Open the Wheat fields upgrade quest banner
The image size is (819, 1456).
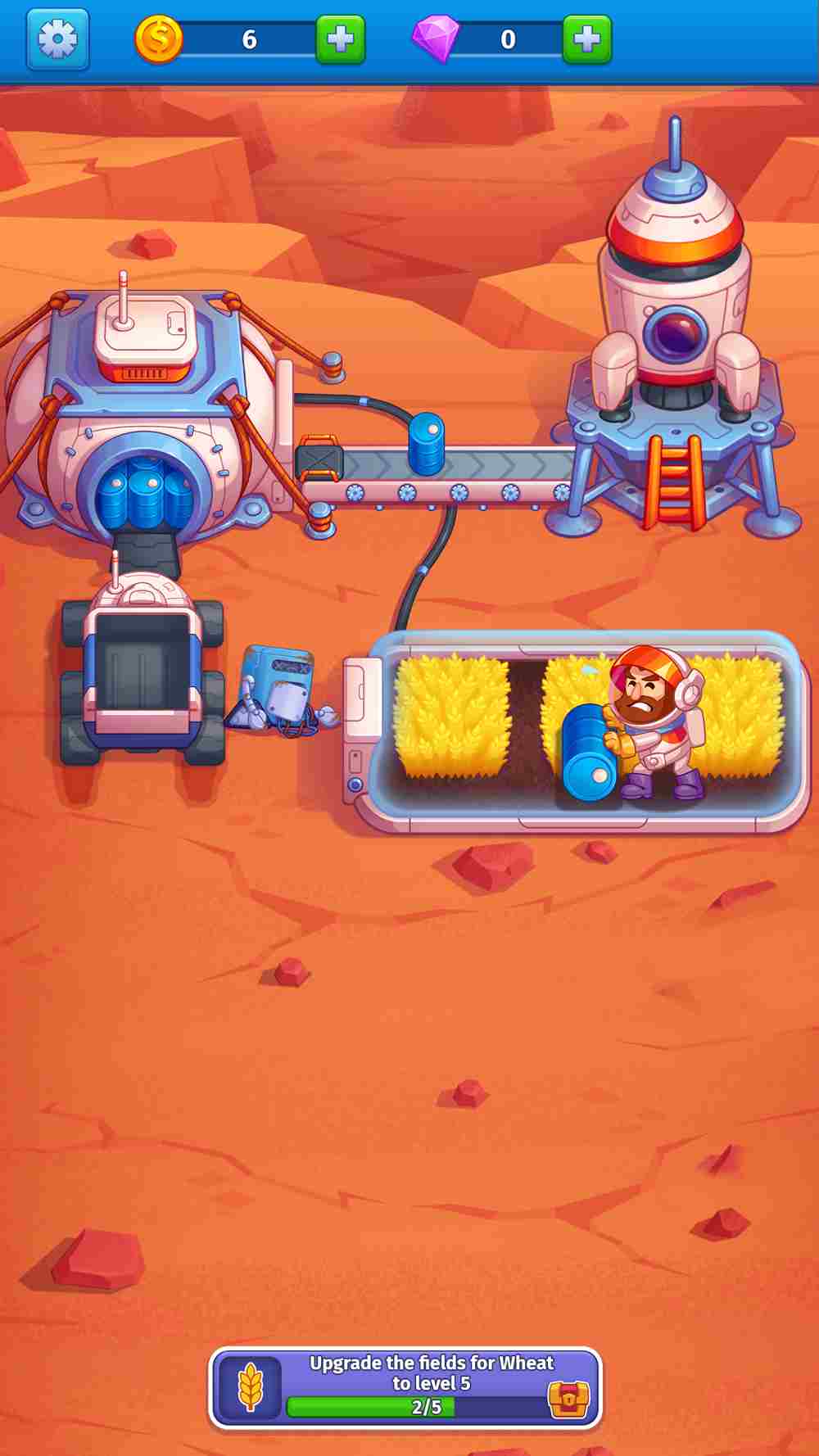point(405,1387)
